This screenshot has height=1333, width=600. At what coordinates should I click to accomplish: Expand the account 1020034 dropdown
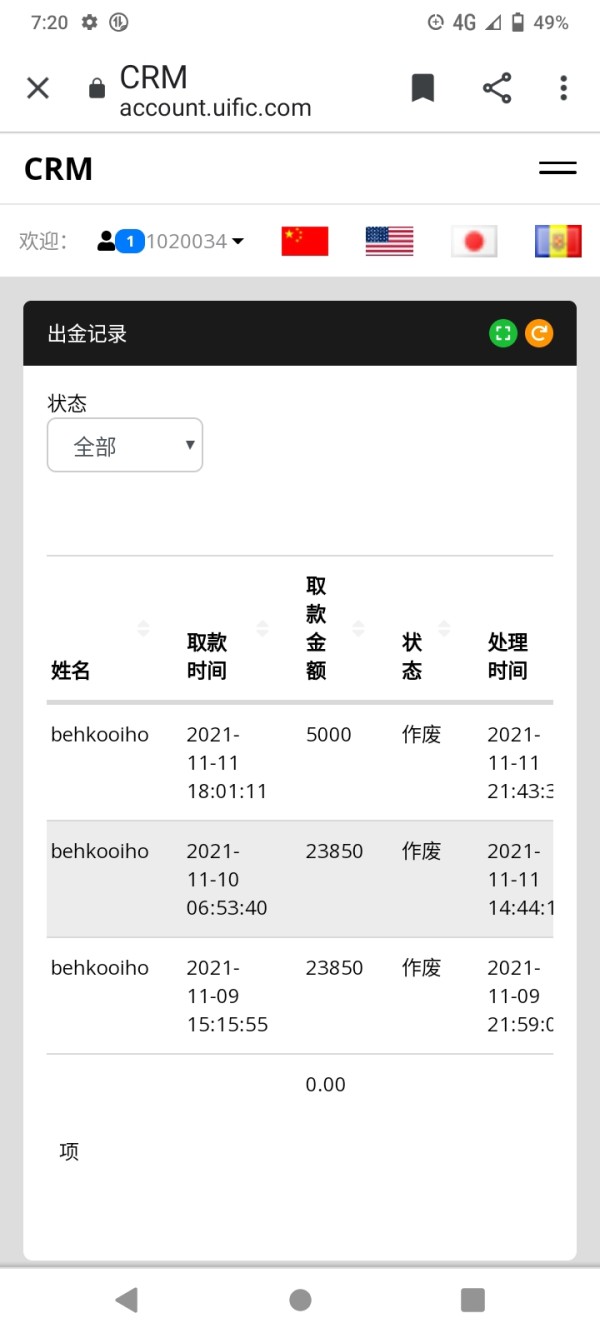[171, 241]
